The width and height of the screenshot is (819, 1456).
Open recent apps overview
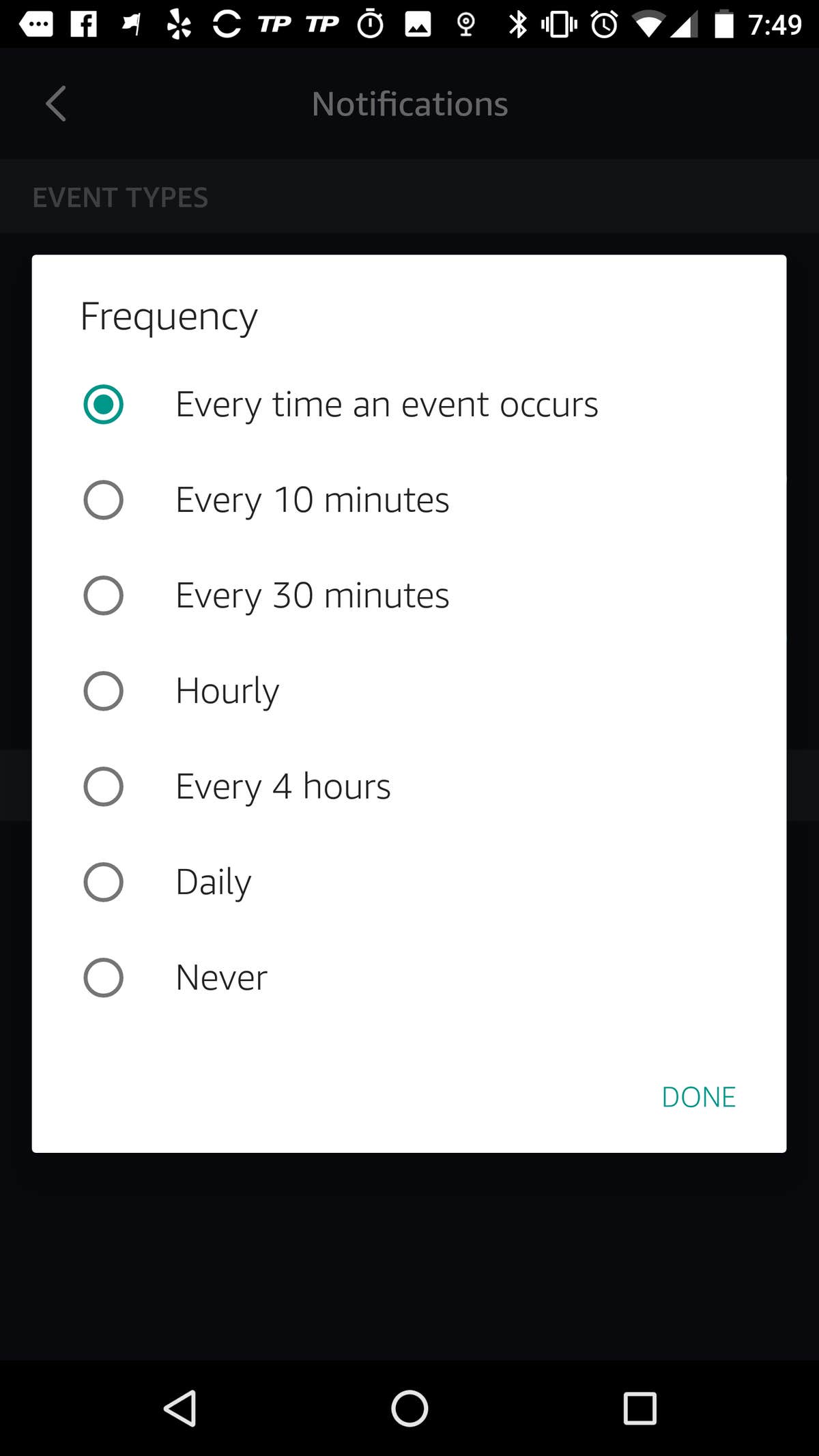pos(640,1408)
